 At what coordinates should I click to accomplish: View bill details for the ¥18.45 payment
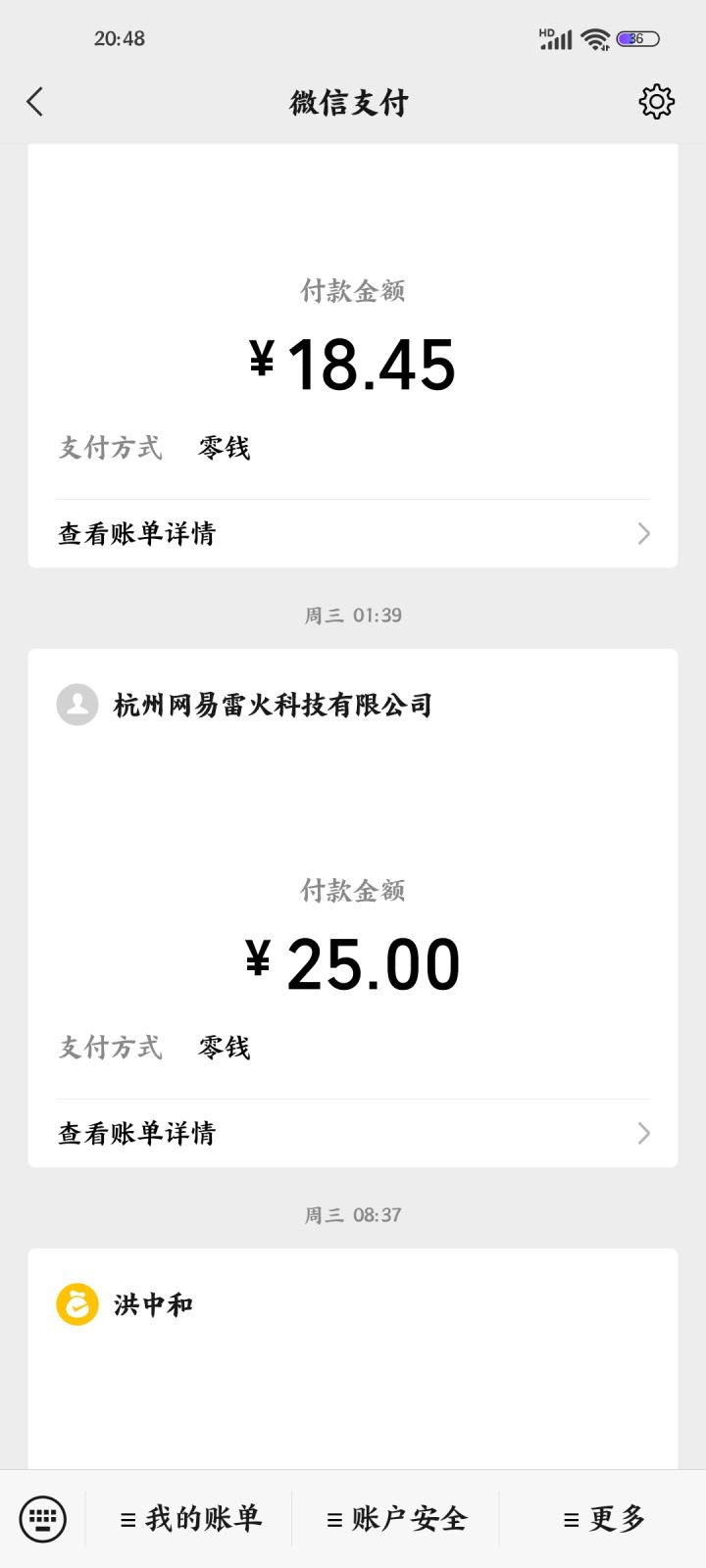coord(353,534)
